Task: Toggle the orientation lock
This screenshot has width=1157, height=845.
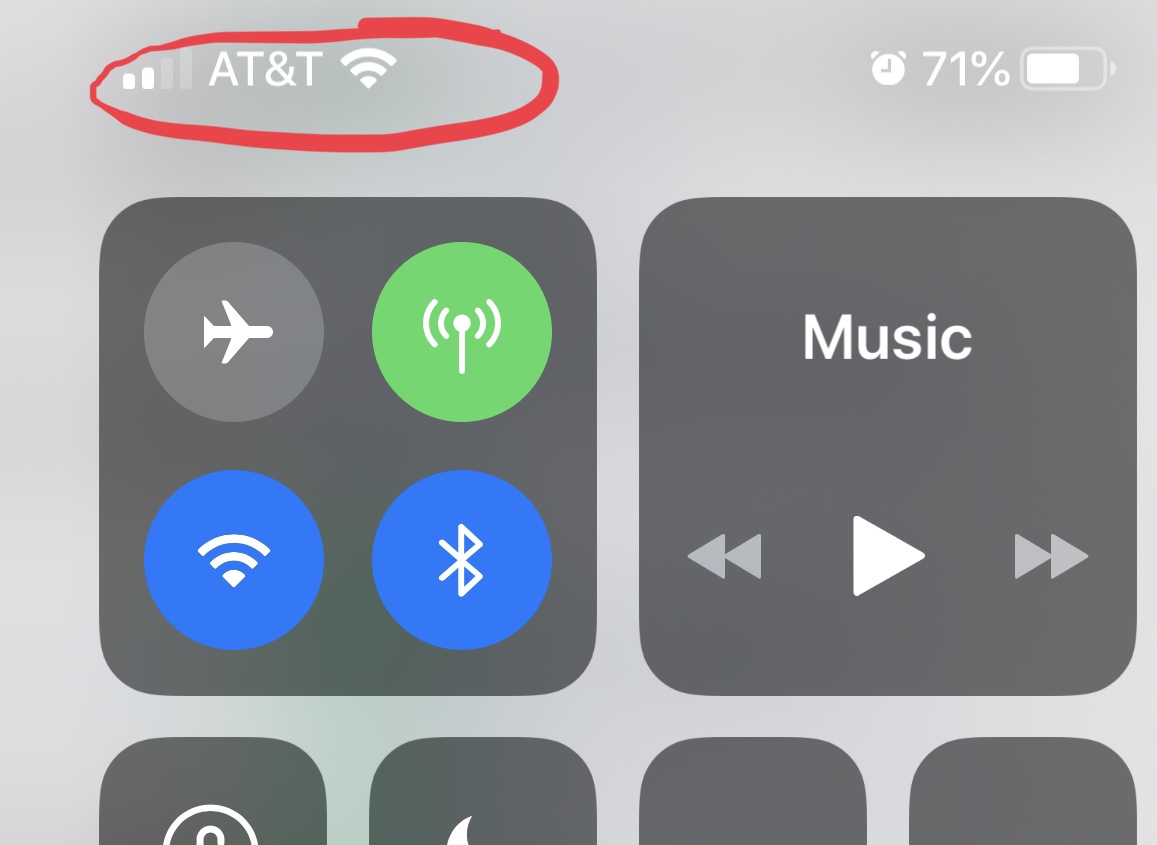Action: pos(212,800)
